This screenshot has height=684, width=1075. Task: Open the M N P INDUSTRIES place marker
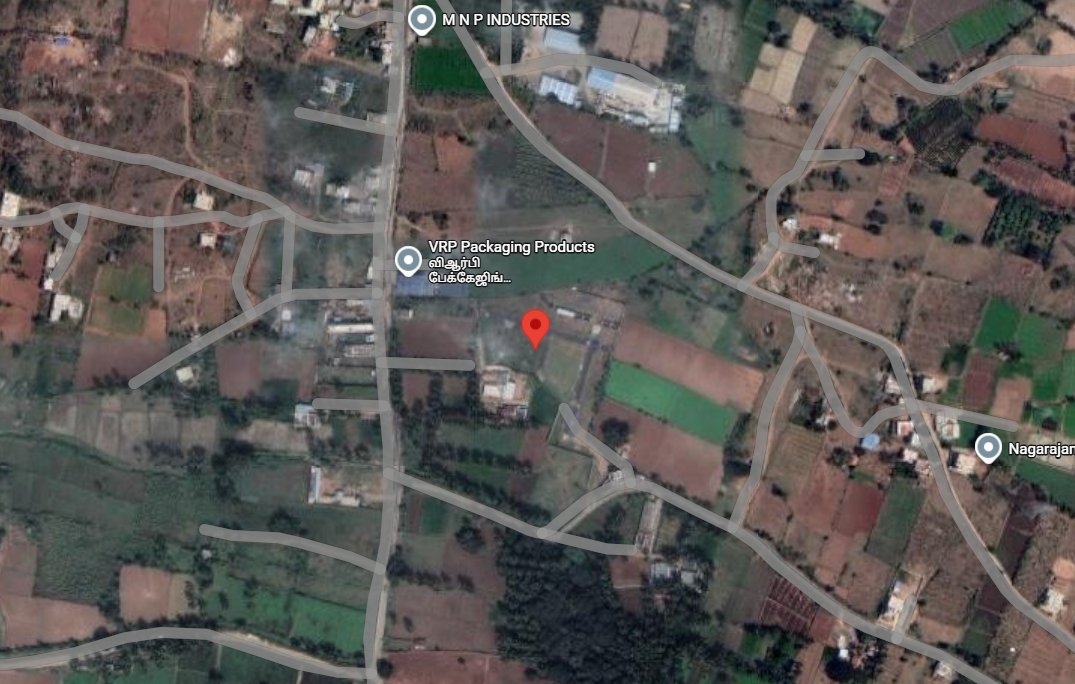(x=423, y=20)
